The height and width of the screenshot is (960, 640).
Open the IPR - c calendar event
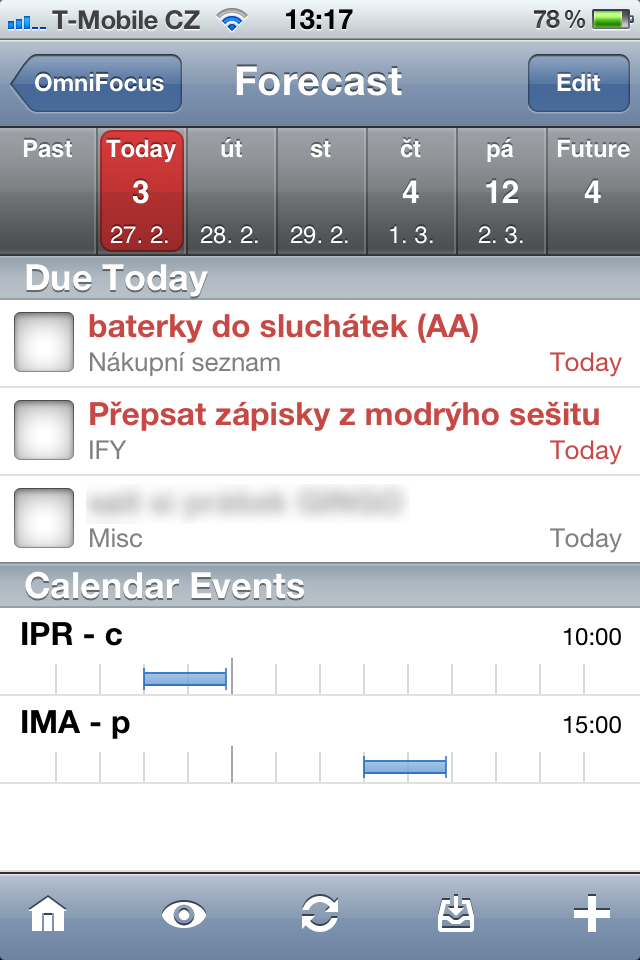click(320, 652)
